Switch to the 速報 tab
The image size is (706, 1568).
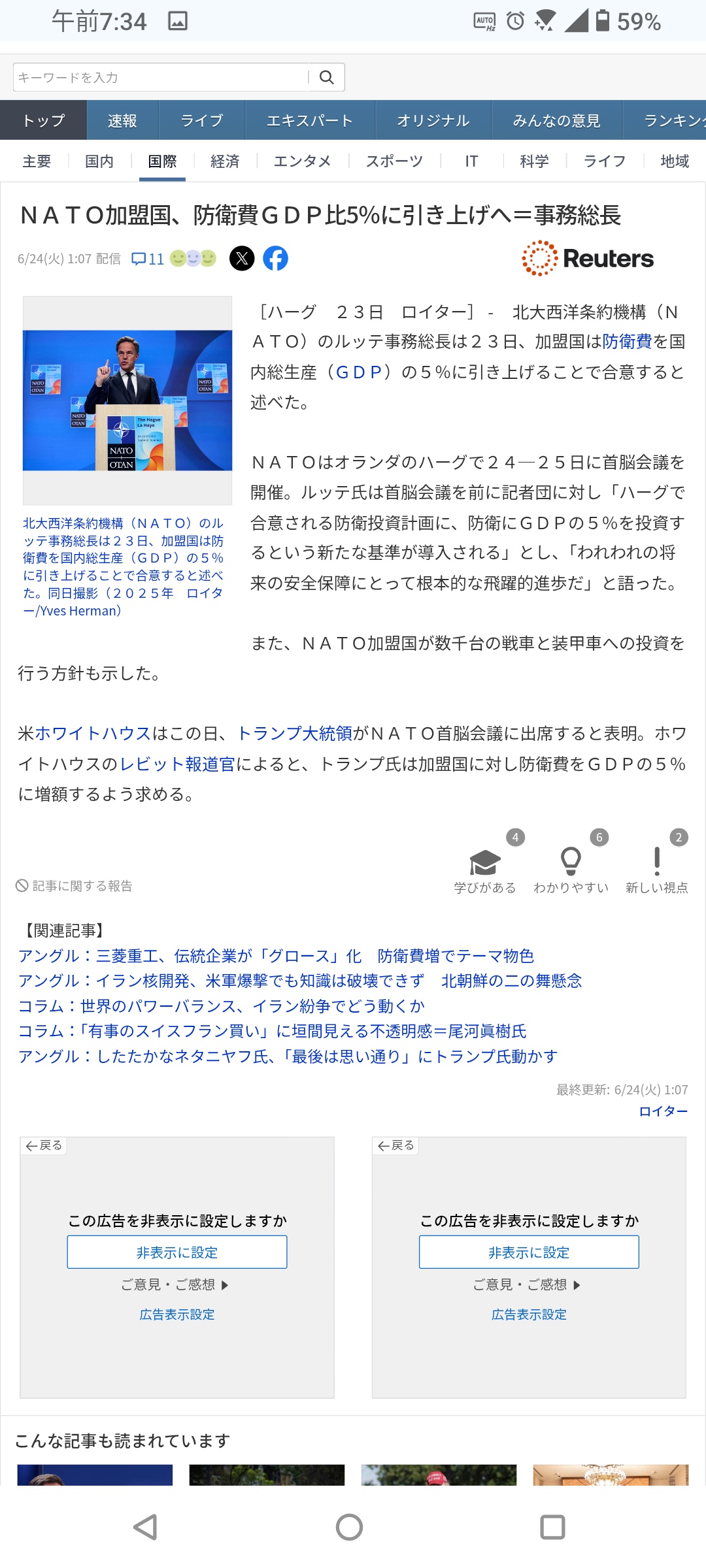point(122,120)
